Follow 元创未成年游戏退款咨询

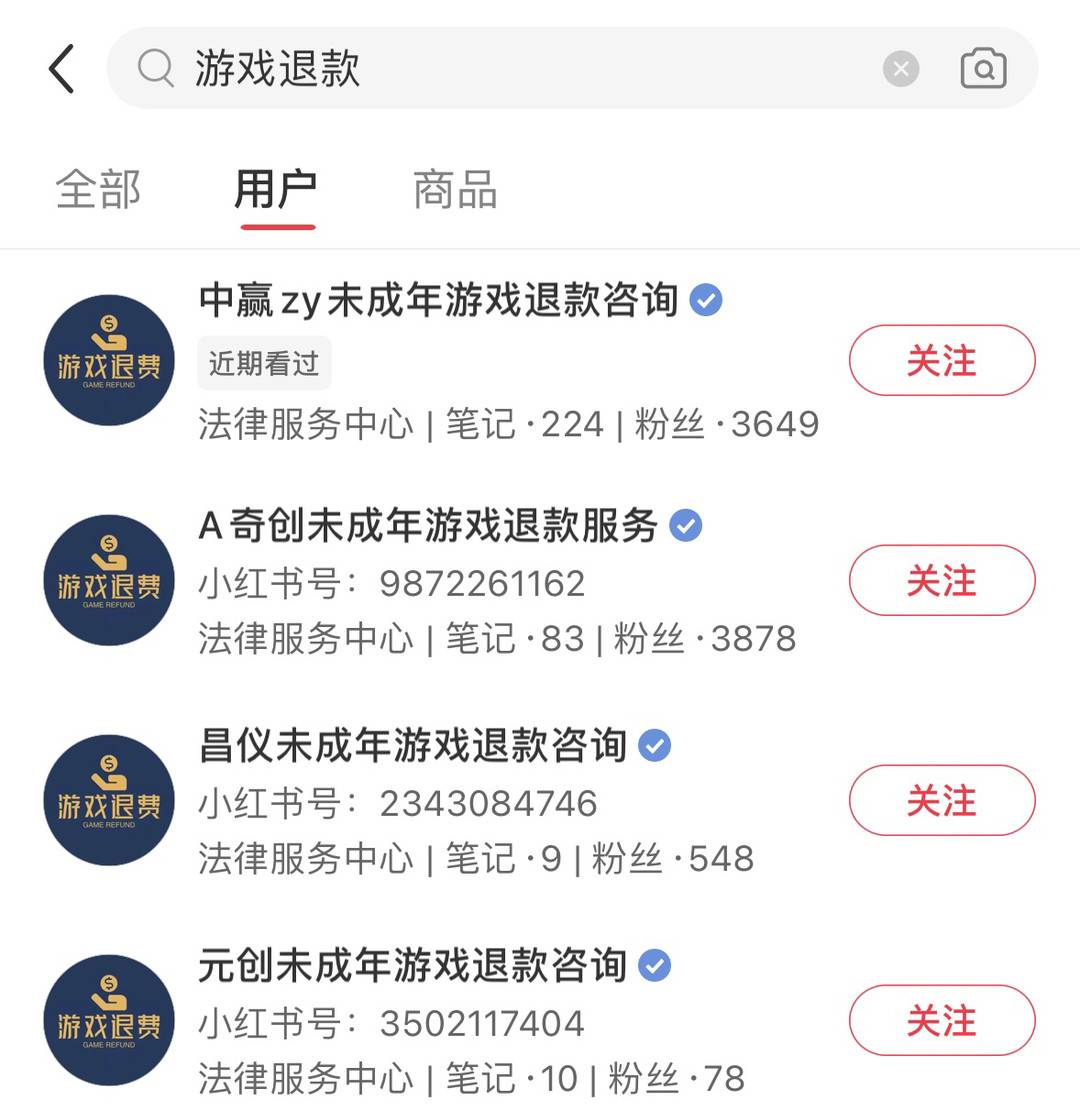pos(941,1020)
